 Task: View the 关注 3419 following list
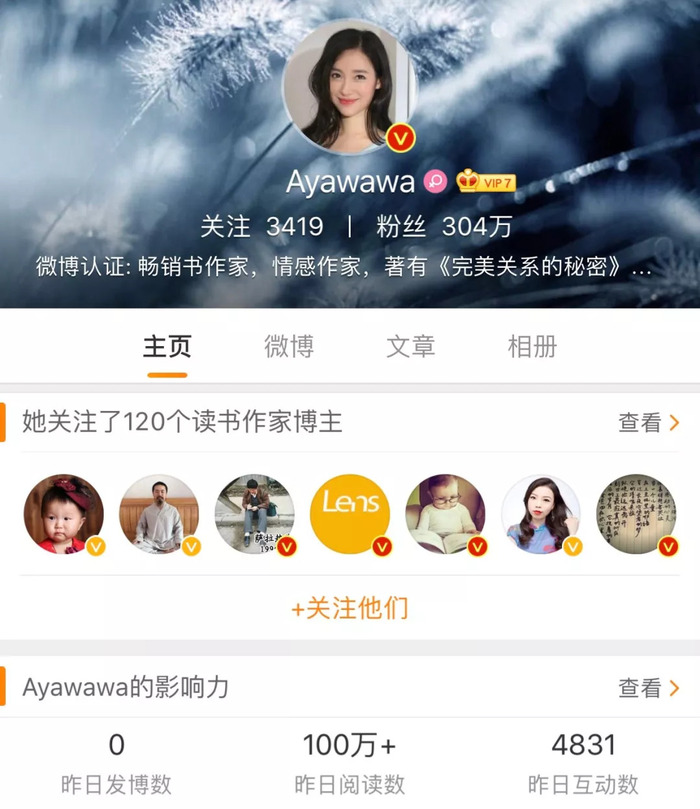pyautogui.click(x=262, y=227)
